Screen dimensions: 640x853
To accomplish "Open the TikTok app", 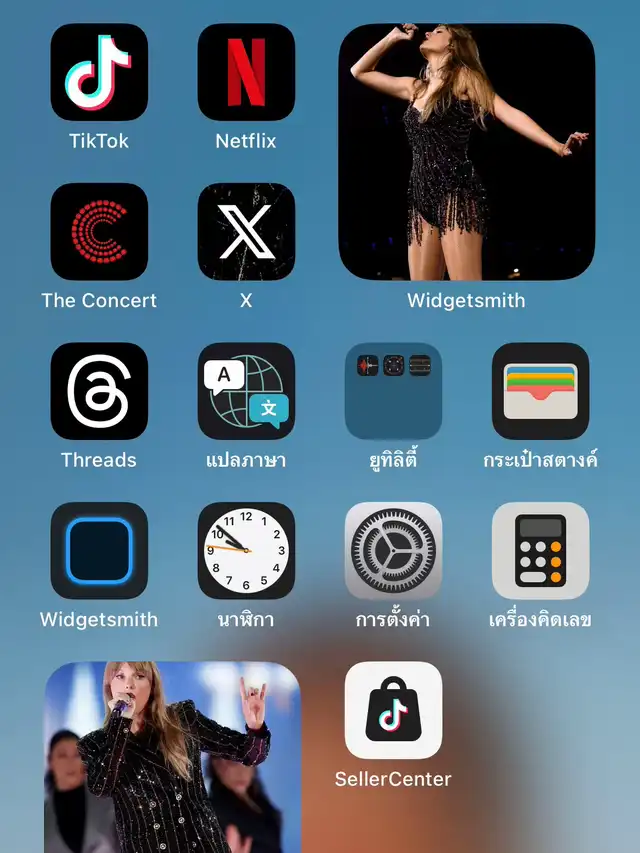I will [99, 72].
